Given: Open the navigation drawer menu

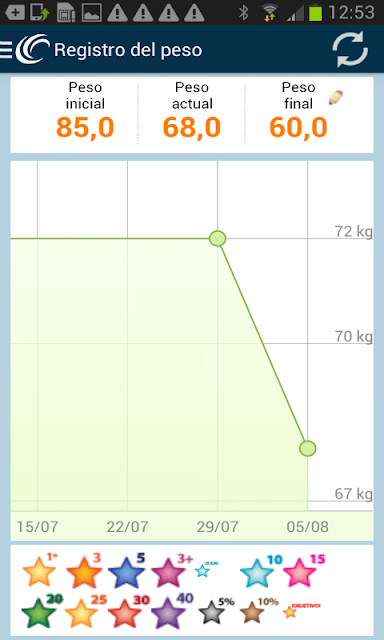Looking at the screenshot, I should 6,50.
